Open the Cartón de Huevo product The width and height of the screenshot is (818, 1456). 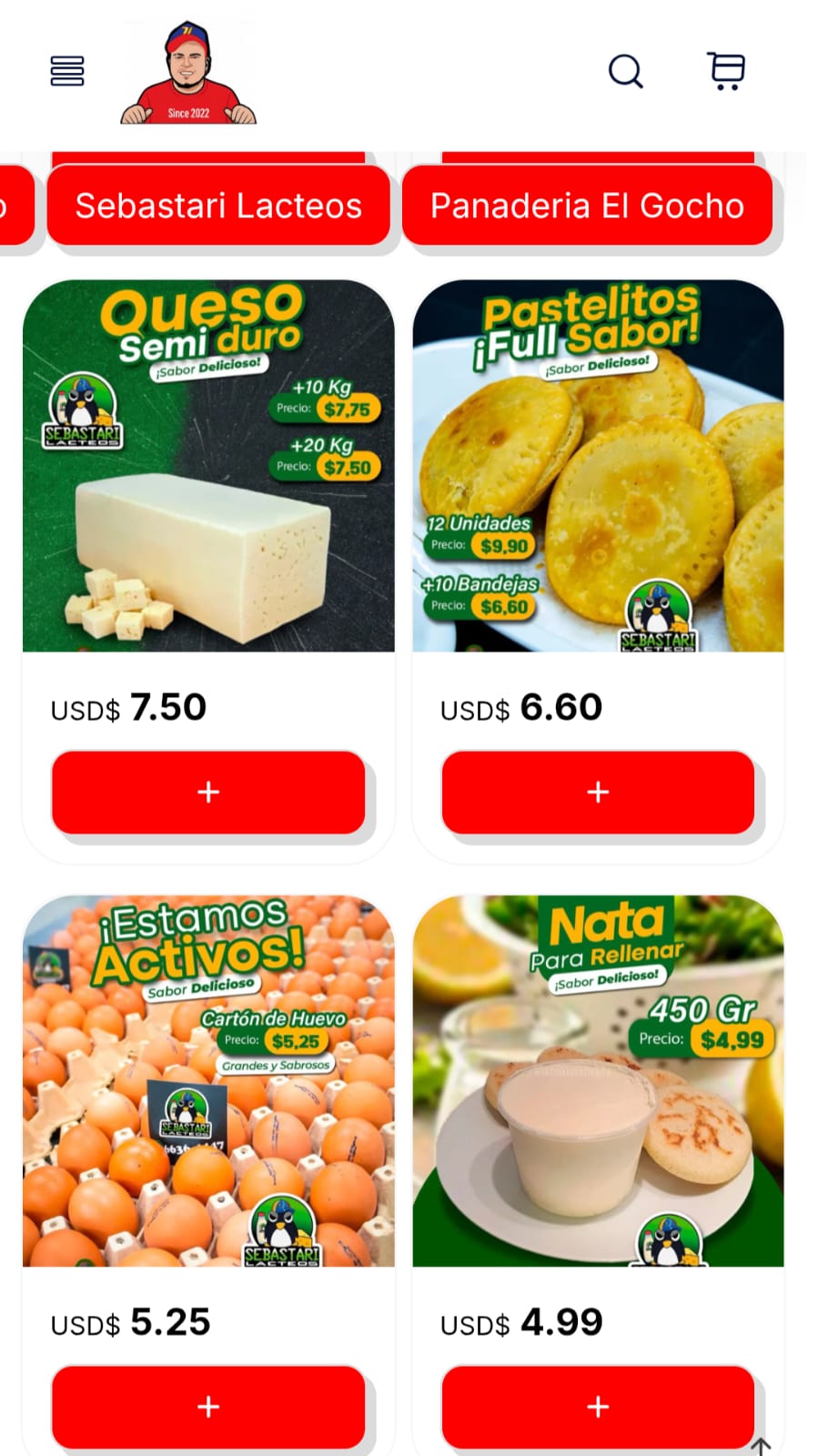click(208, 1081)
